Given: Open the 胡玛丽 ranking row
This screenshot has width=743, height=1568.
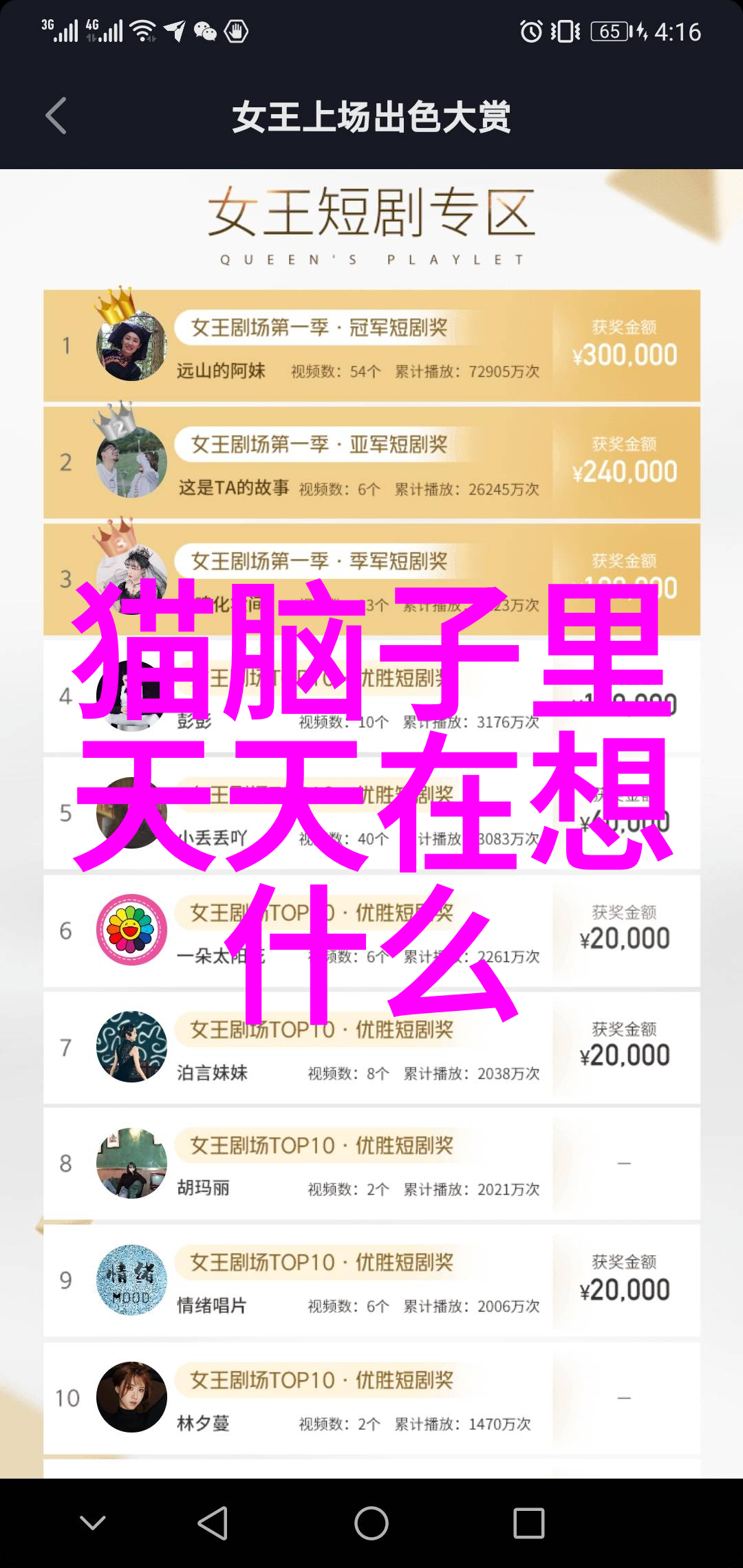Looking at the screenshot, I should point(371,1164).
